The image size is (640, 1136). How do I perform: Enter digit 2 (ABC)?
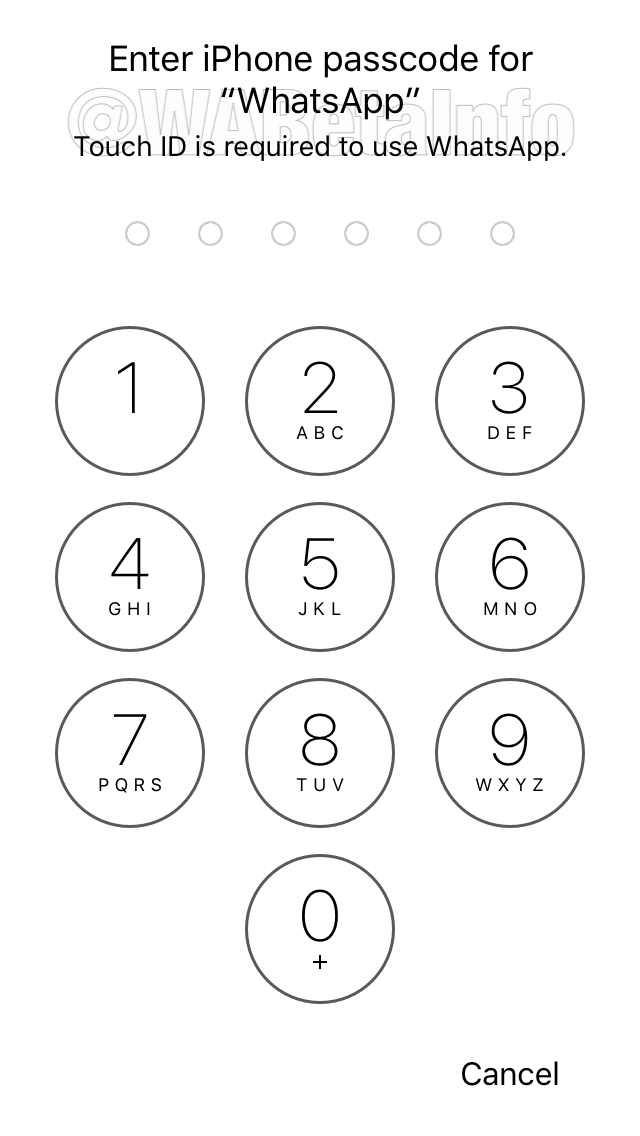(320, 401)
